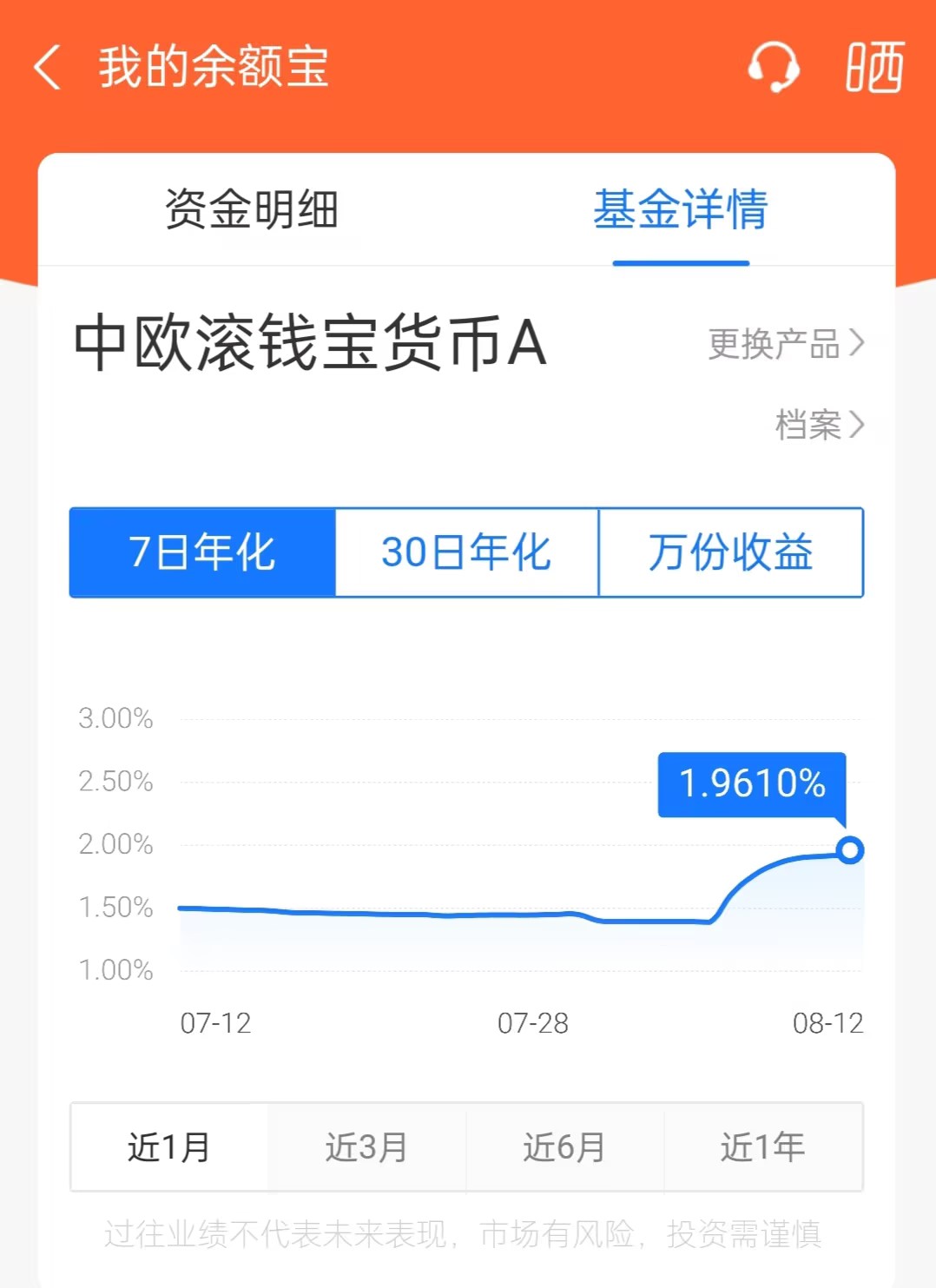Switch to 资金明细 tab
936x1288 pixels.
pos(252,209)
